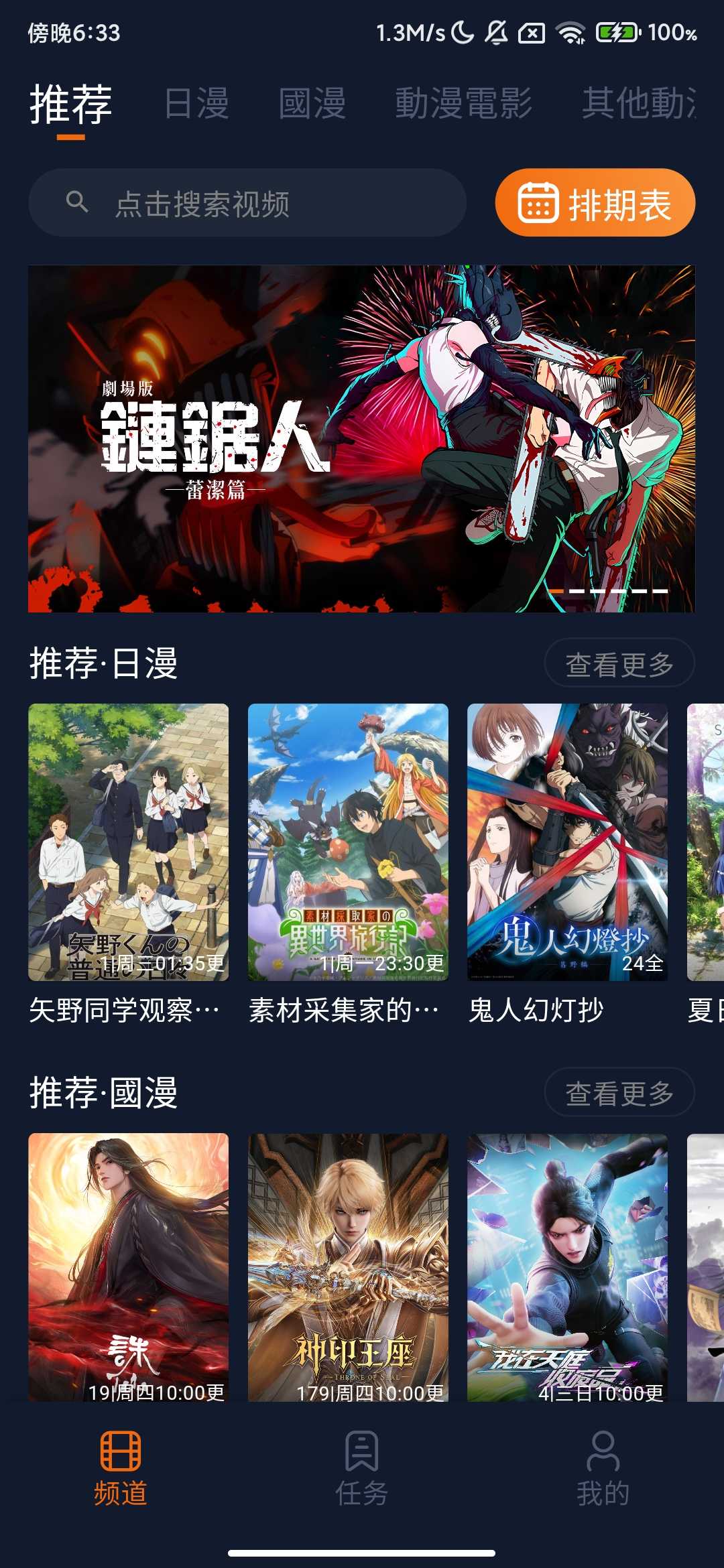Open the 诛仙 card updating 周四10:00
This screenshot has width=724, height=1568.
click(128, 1266)
